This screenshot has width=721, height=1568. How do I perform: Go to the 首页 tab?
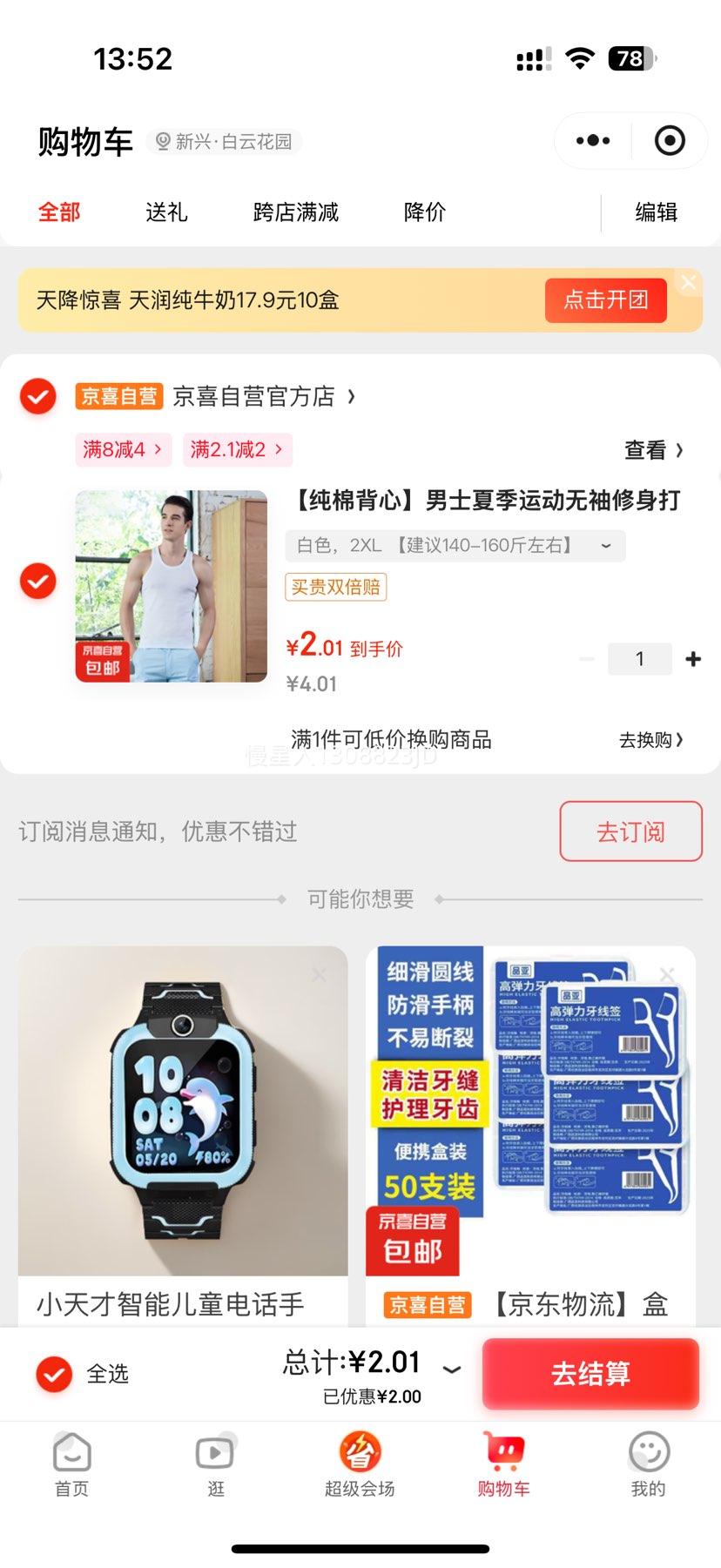[x=71, y=1464]
